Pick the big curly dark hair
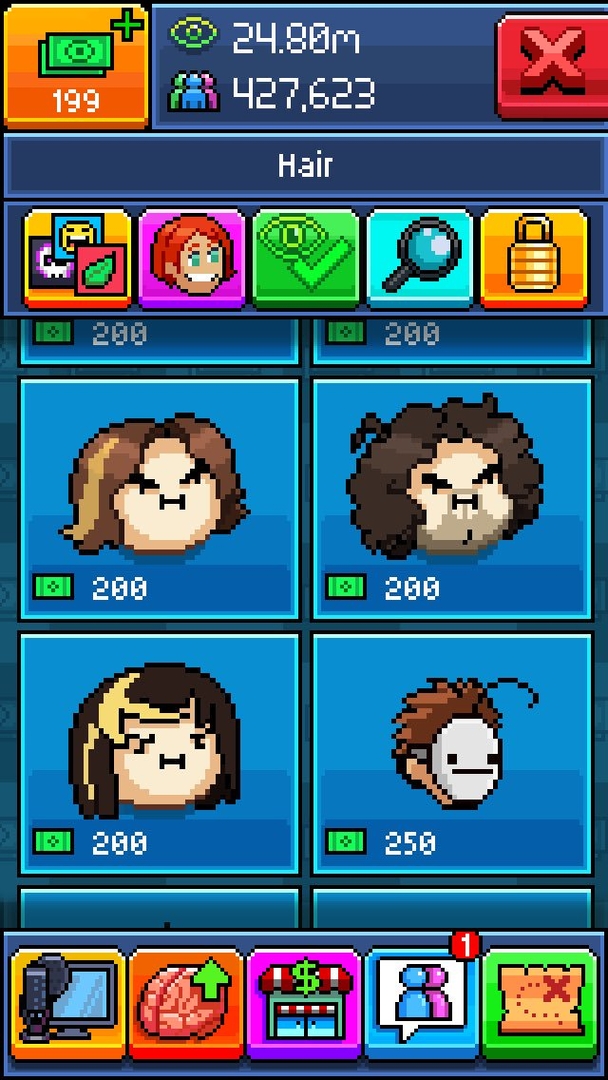This screenshot has width=608, height=1080. 452,499
